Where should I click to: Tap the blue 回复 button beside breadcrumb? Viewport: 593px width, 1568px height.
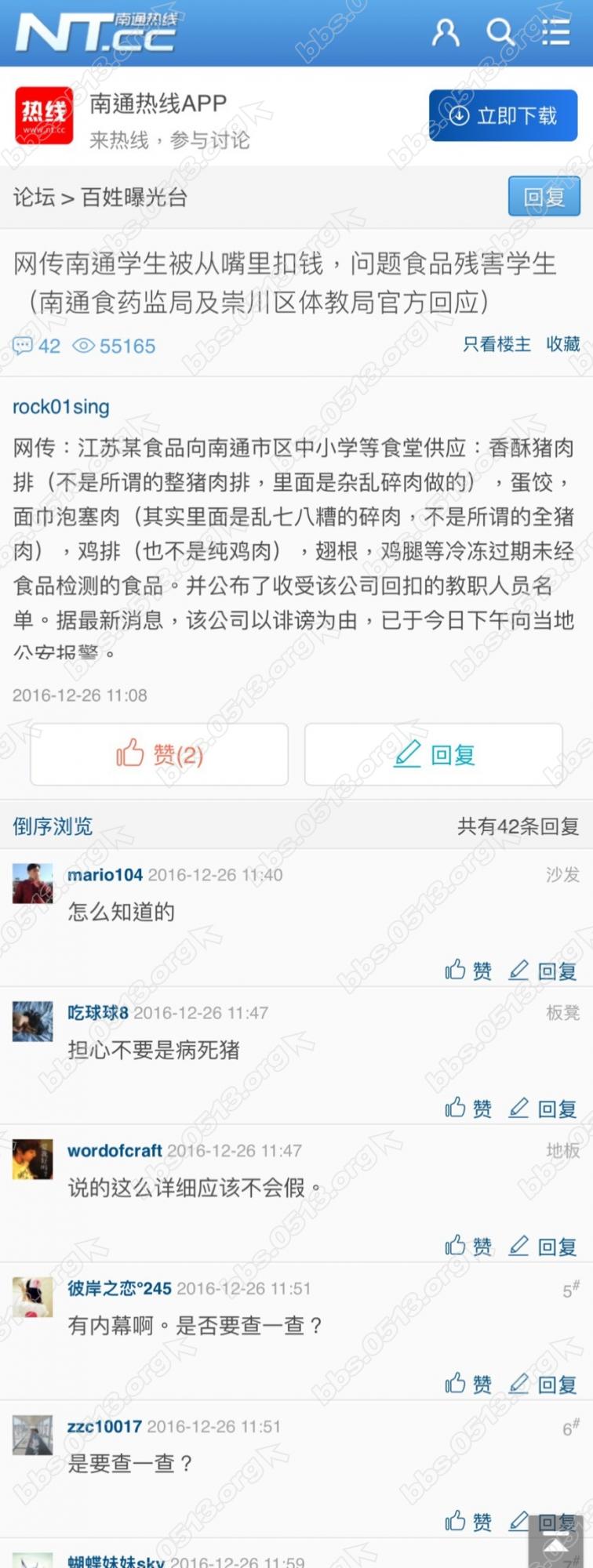544,196
